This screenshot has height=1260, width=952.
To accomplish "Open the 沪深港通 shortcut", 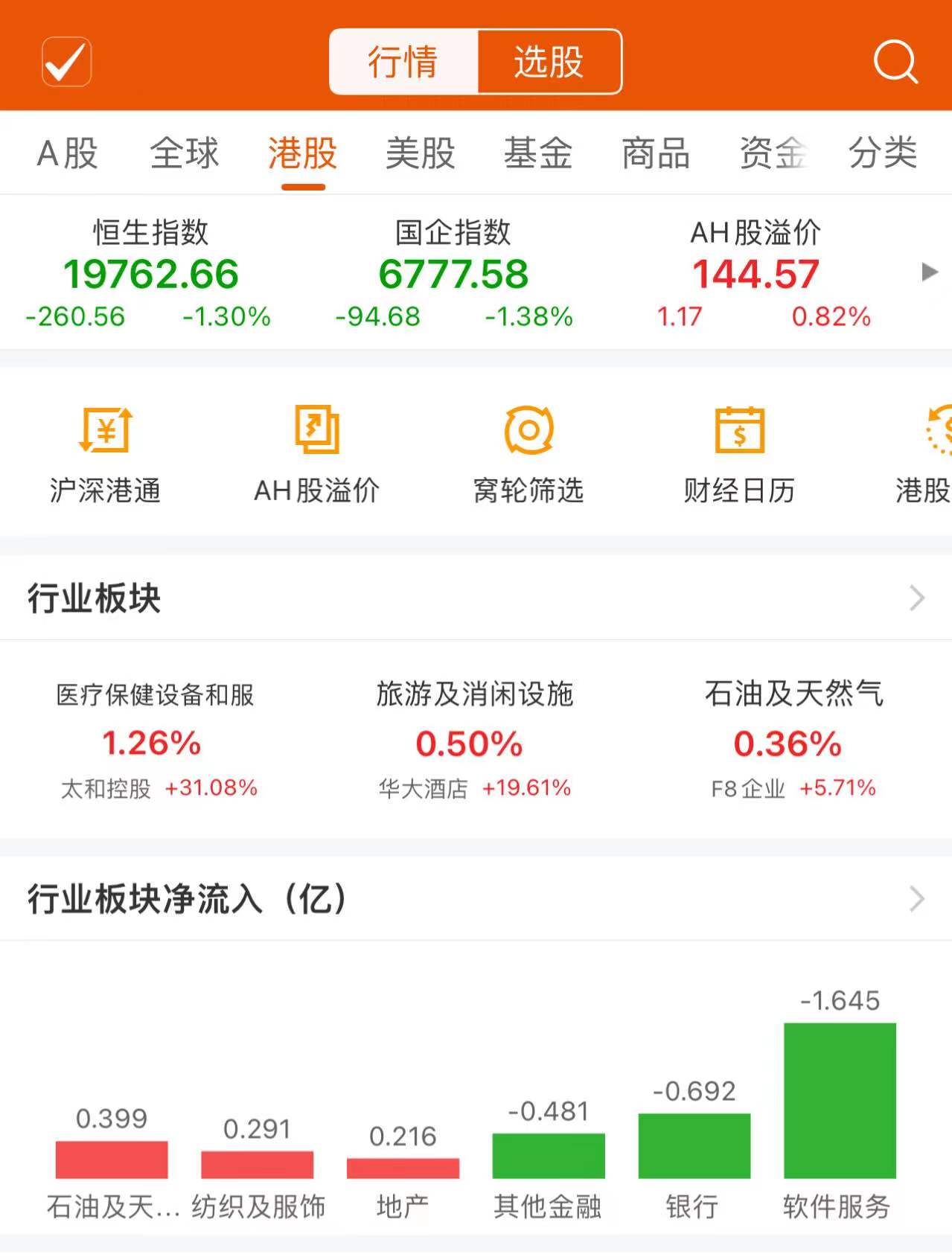I will coord(105,454).
